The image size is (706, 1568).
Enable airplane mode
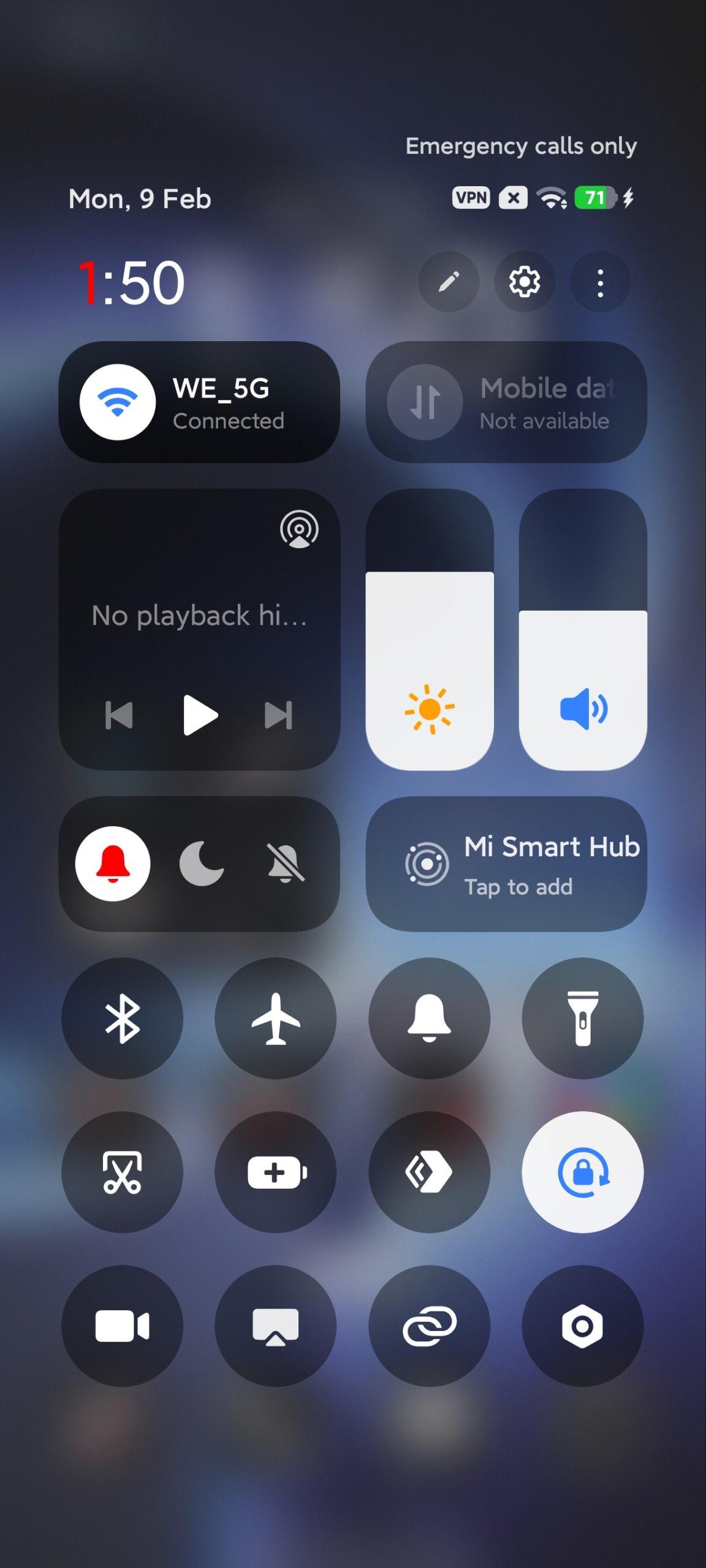pos(276,1018)
